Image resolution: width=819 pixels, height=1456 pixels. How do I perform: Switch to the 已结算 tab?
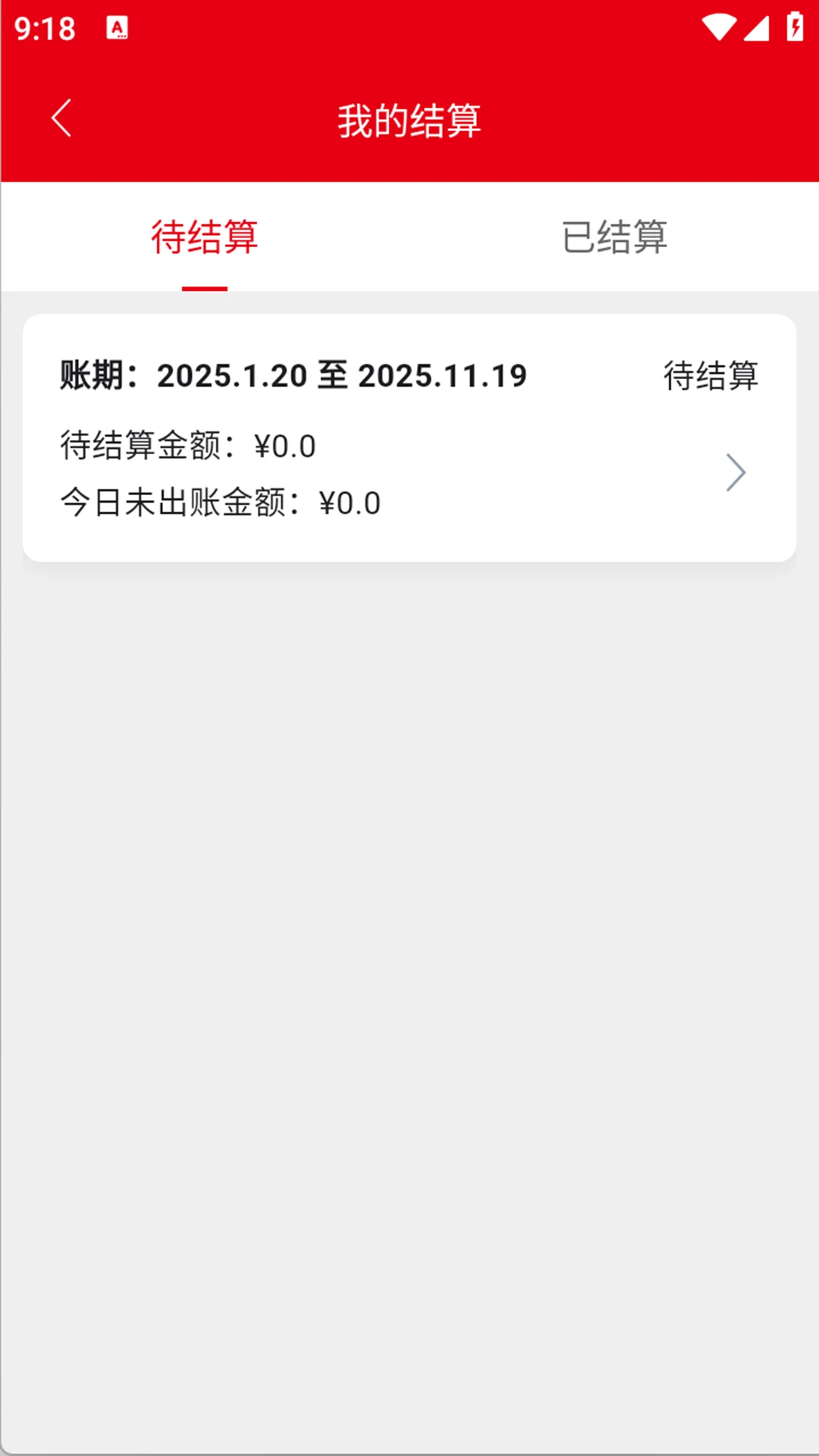[614, 236]
